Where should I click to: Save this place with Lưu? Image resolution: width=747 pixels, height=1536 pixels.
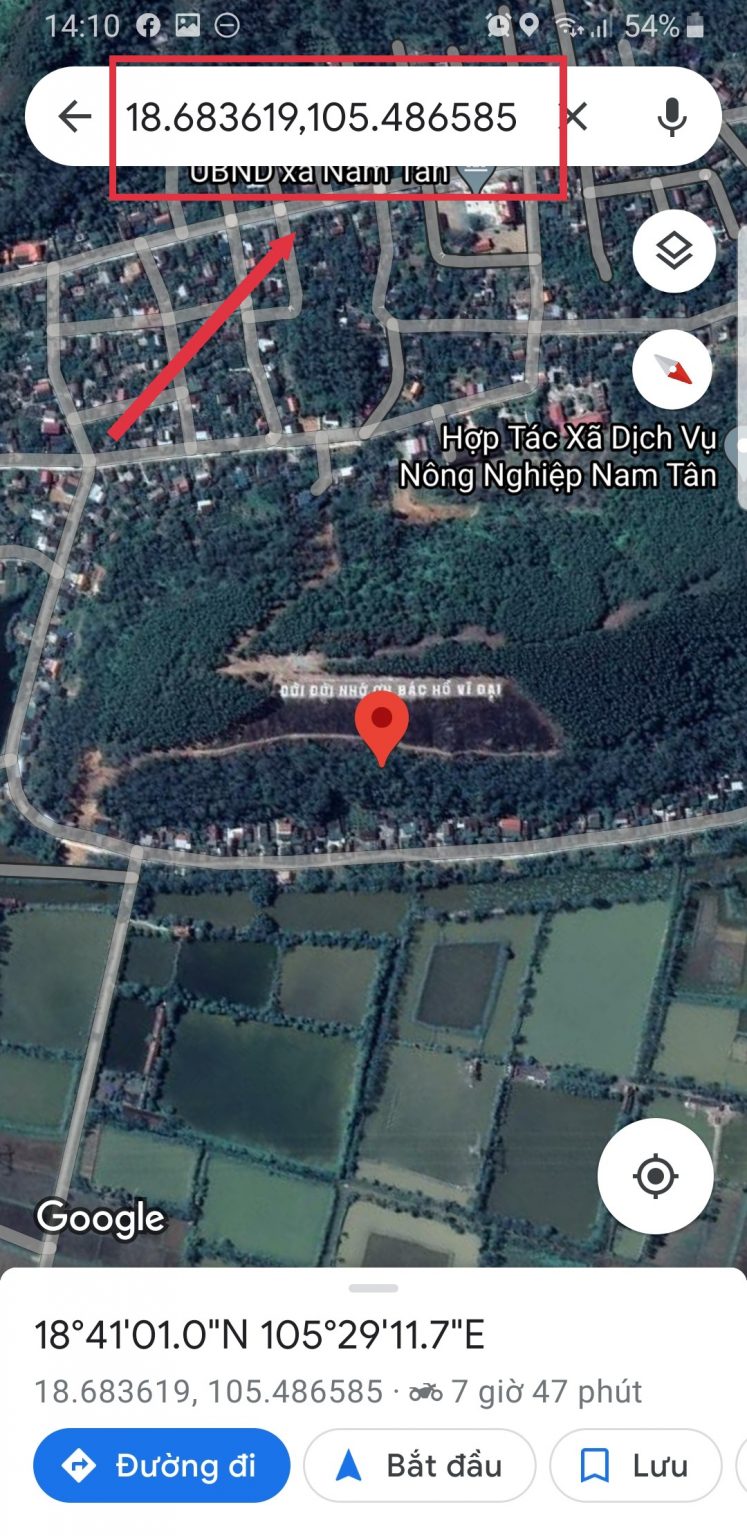point(634,1466)
